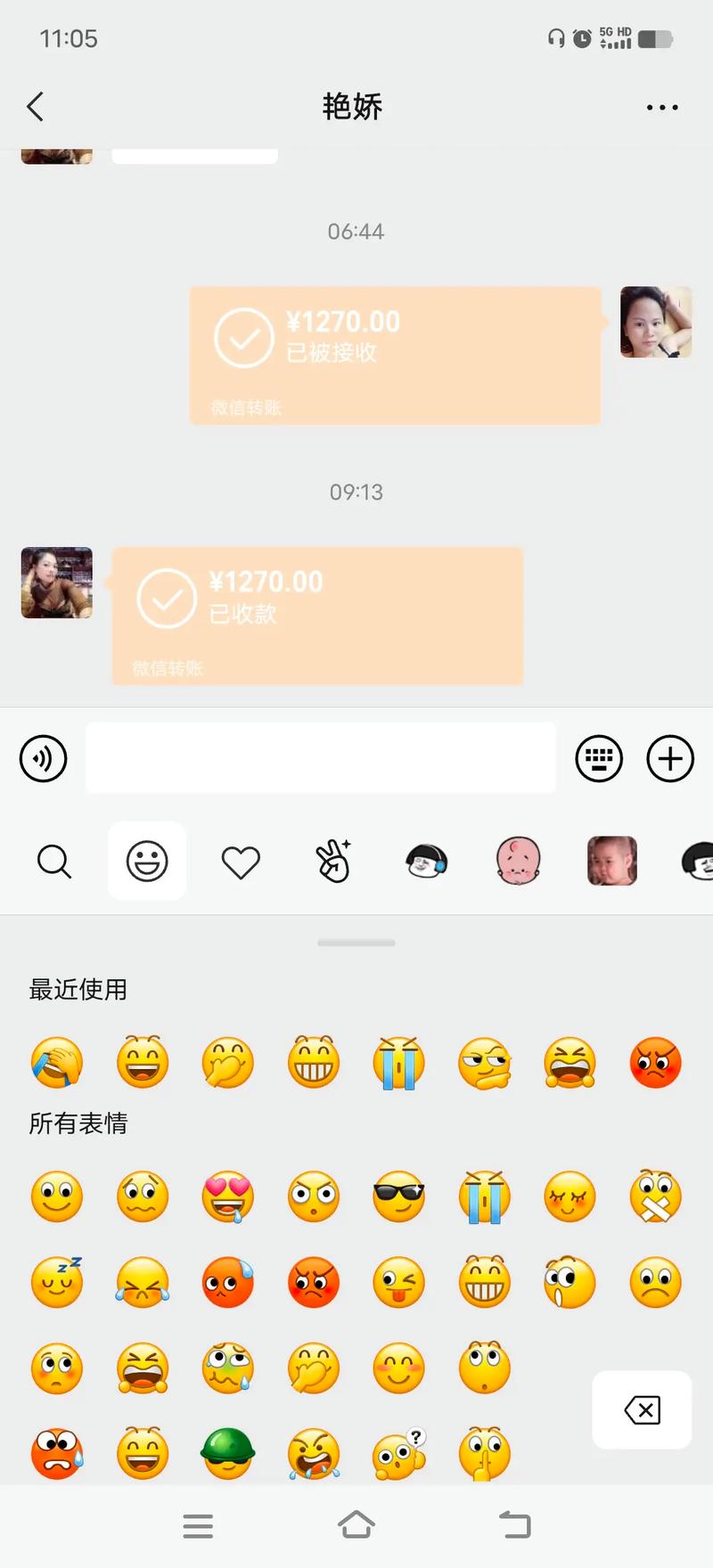Select the smiley emoji tab

click(147, 862)
